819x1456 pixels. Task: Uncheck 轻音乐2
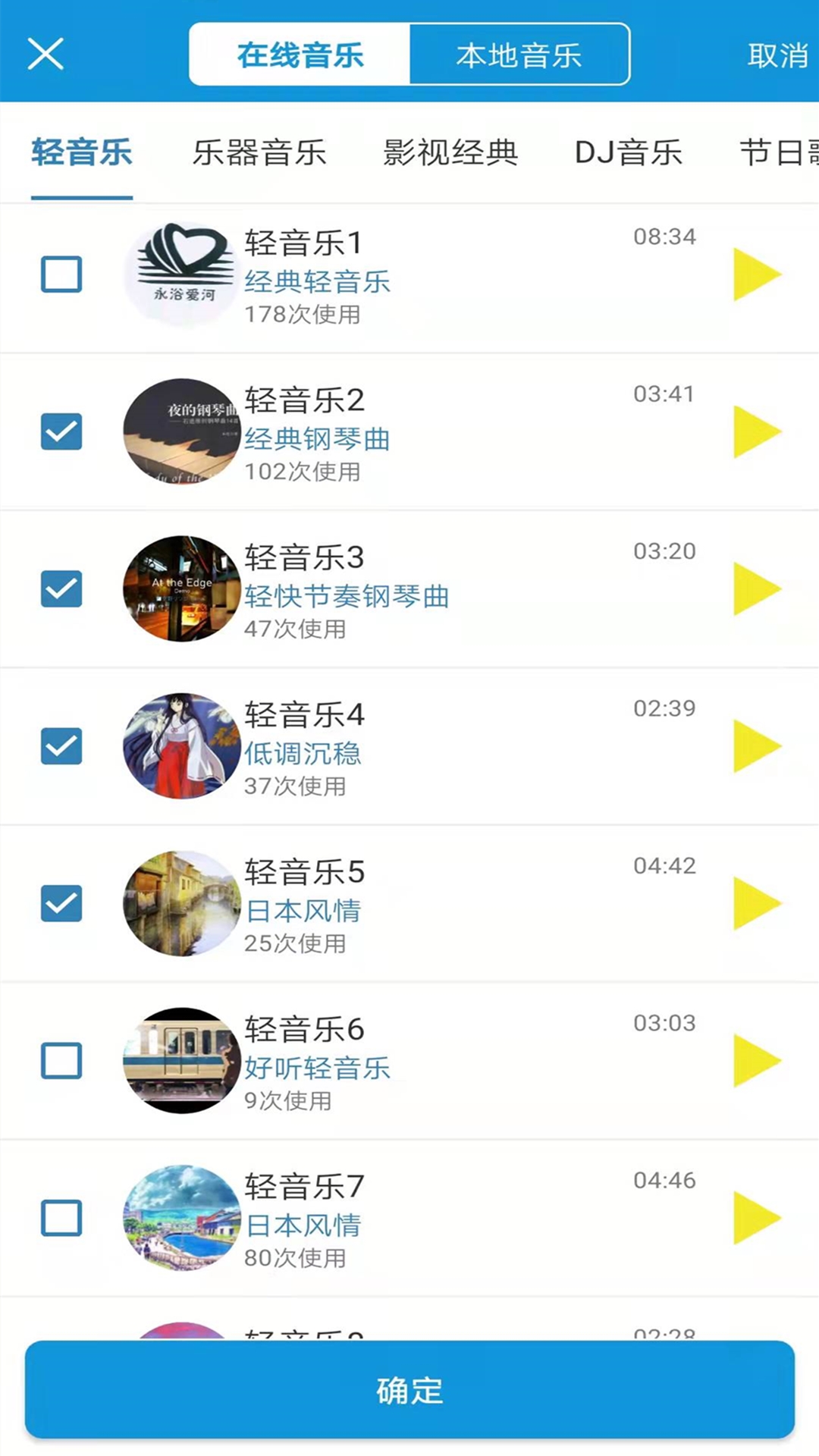point(61,431)
